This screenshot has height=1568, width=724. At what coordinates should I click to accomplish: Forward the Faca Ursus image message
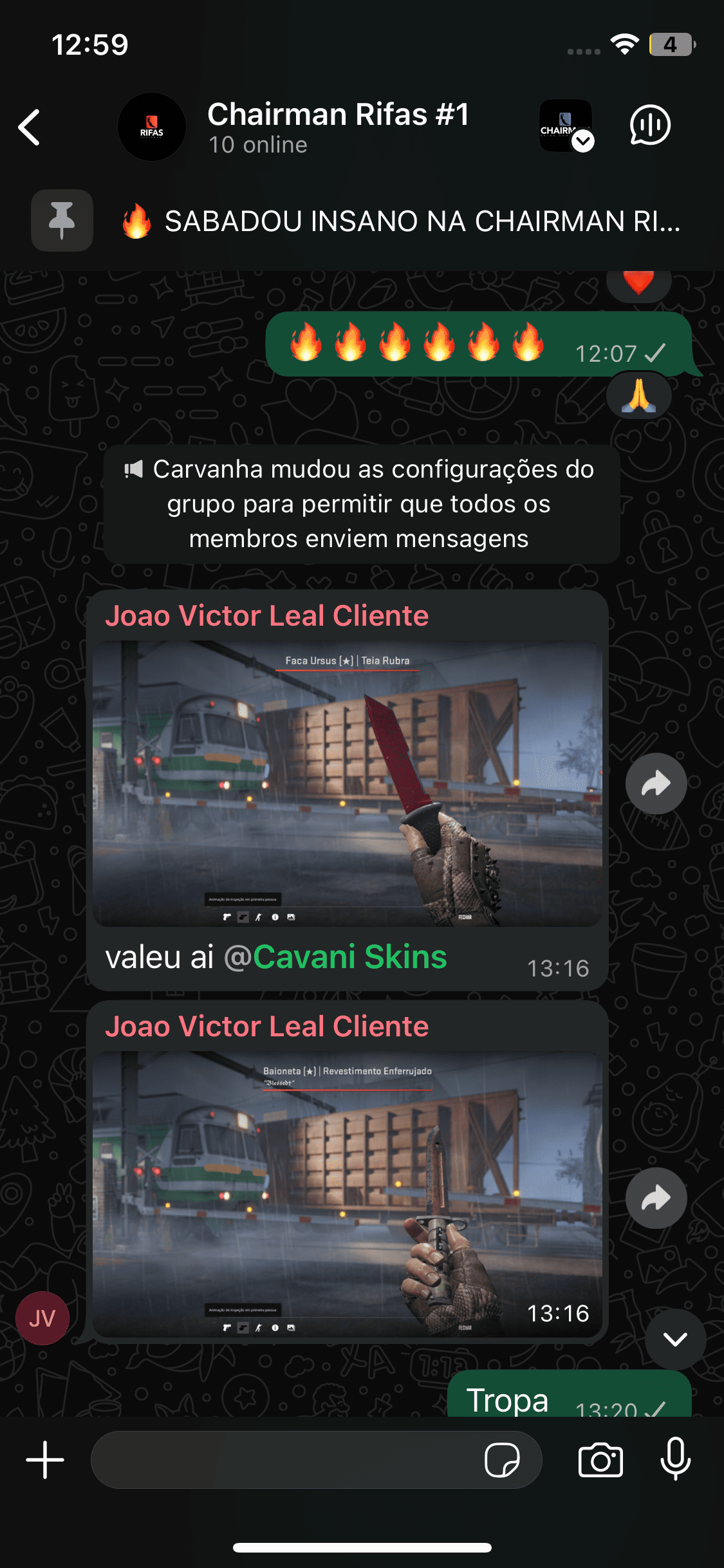click(656, 783)
